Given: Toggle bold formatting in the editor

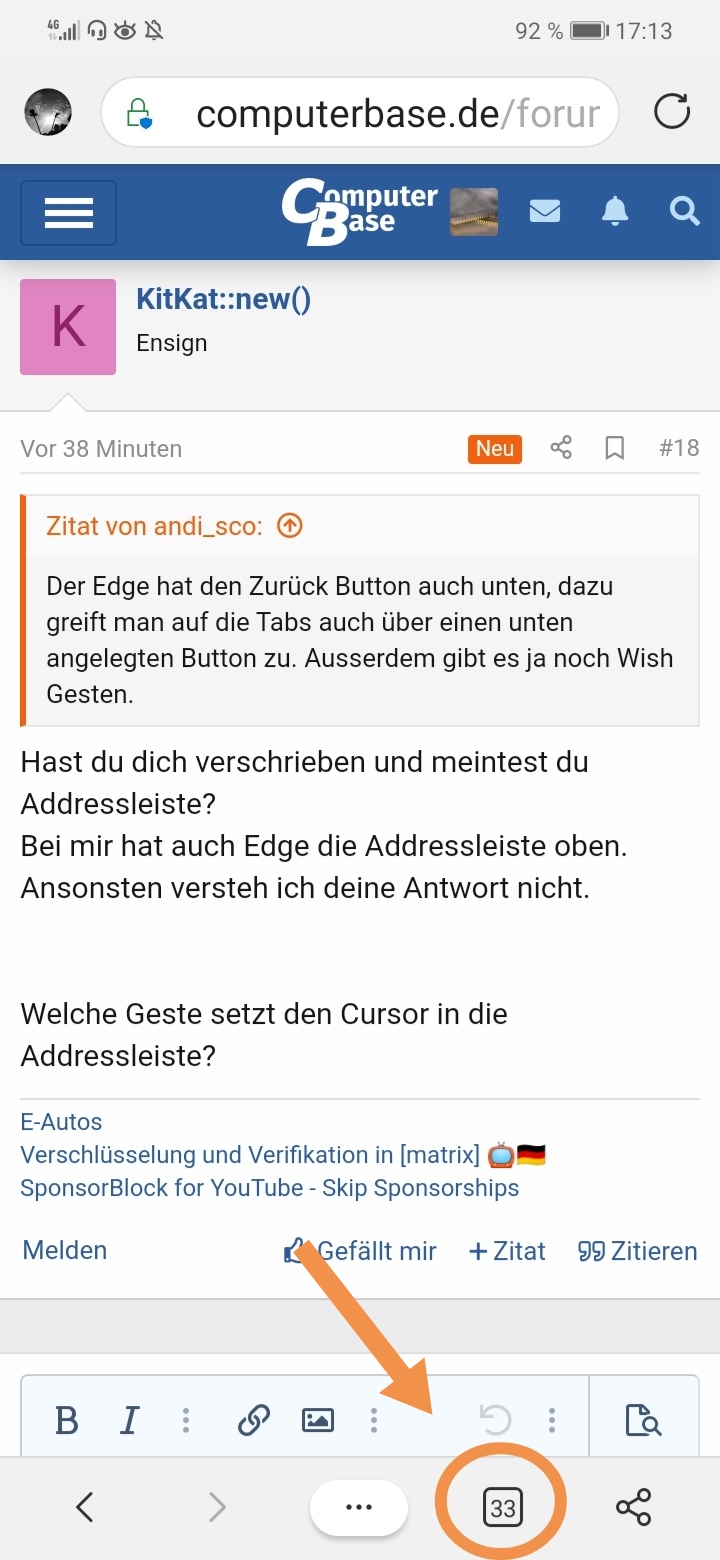Looking at the screenshot, I should 65,1419.
